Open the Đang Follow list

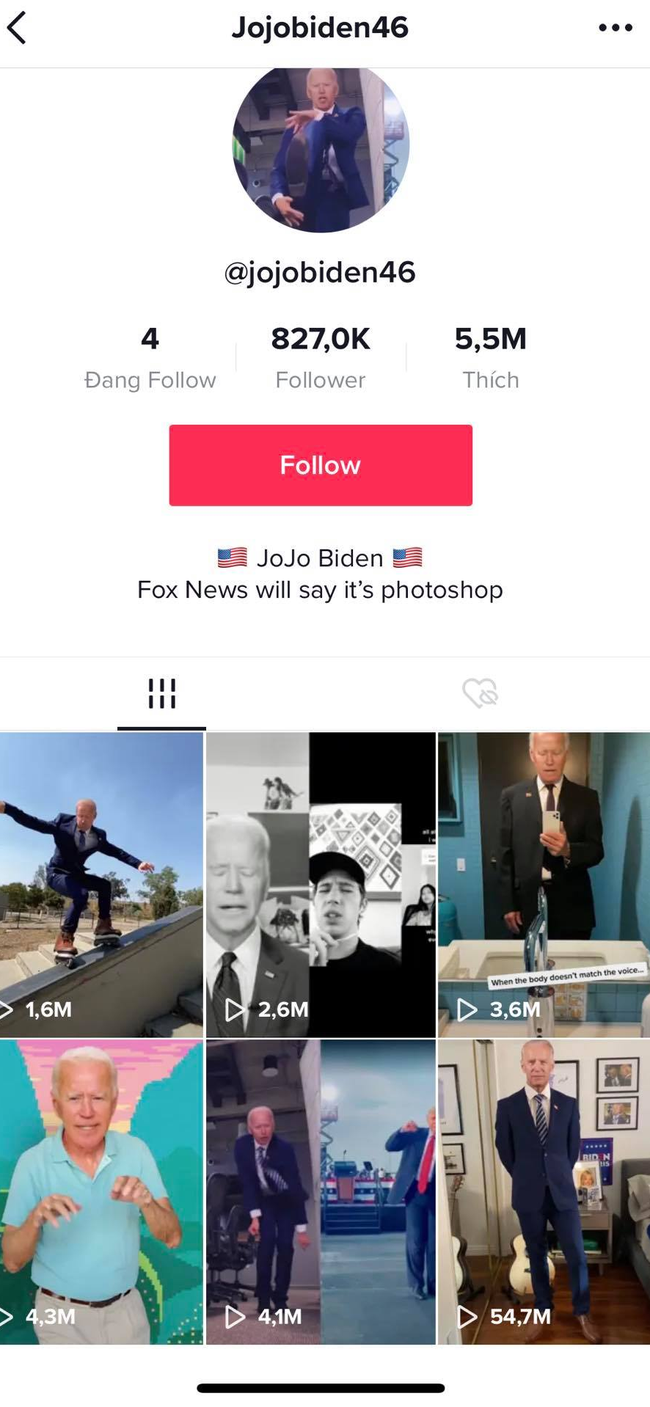[x=150, y=357]
